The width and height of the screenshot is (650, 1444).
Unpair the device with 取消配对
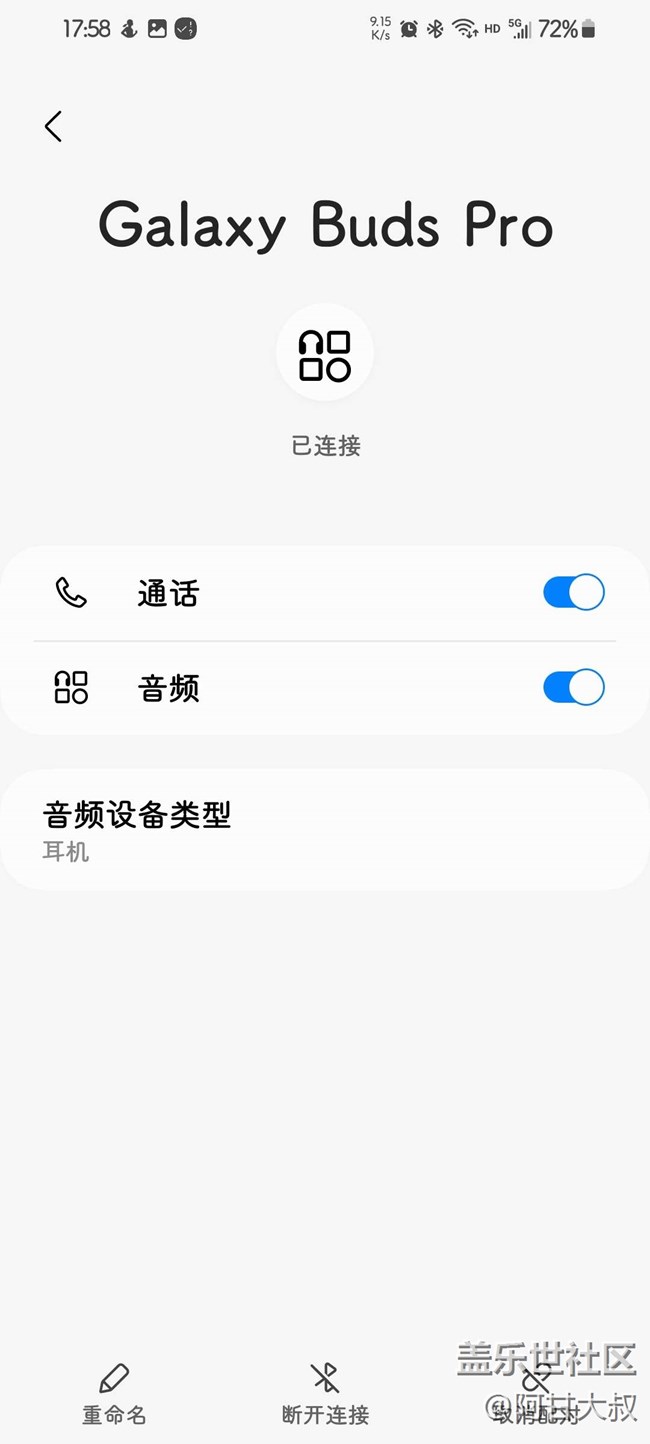click(536, 1394)
